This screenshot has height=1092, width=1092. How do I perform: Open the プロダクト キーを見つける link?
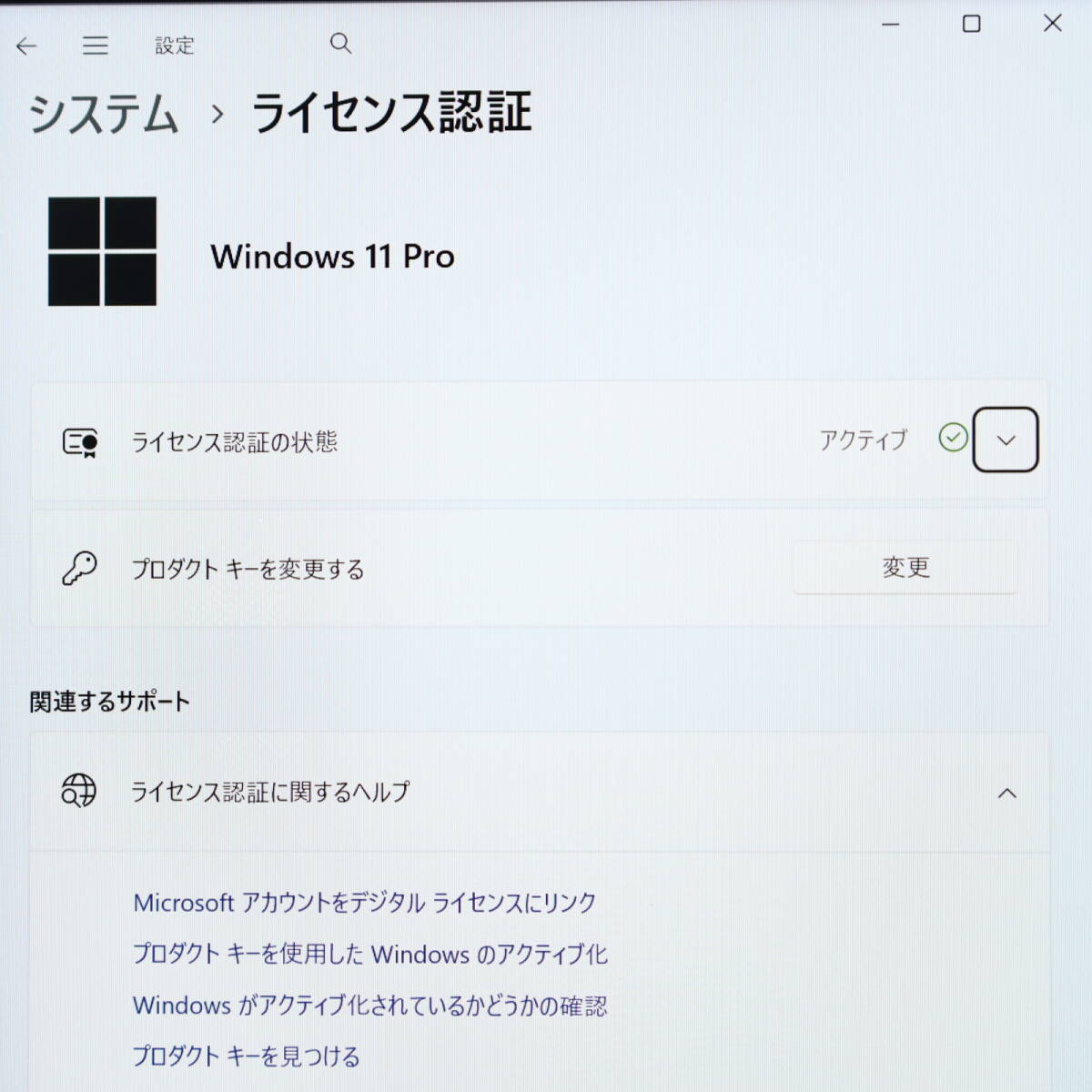pyautogui.click(x=246, y=1057)
